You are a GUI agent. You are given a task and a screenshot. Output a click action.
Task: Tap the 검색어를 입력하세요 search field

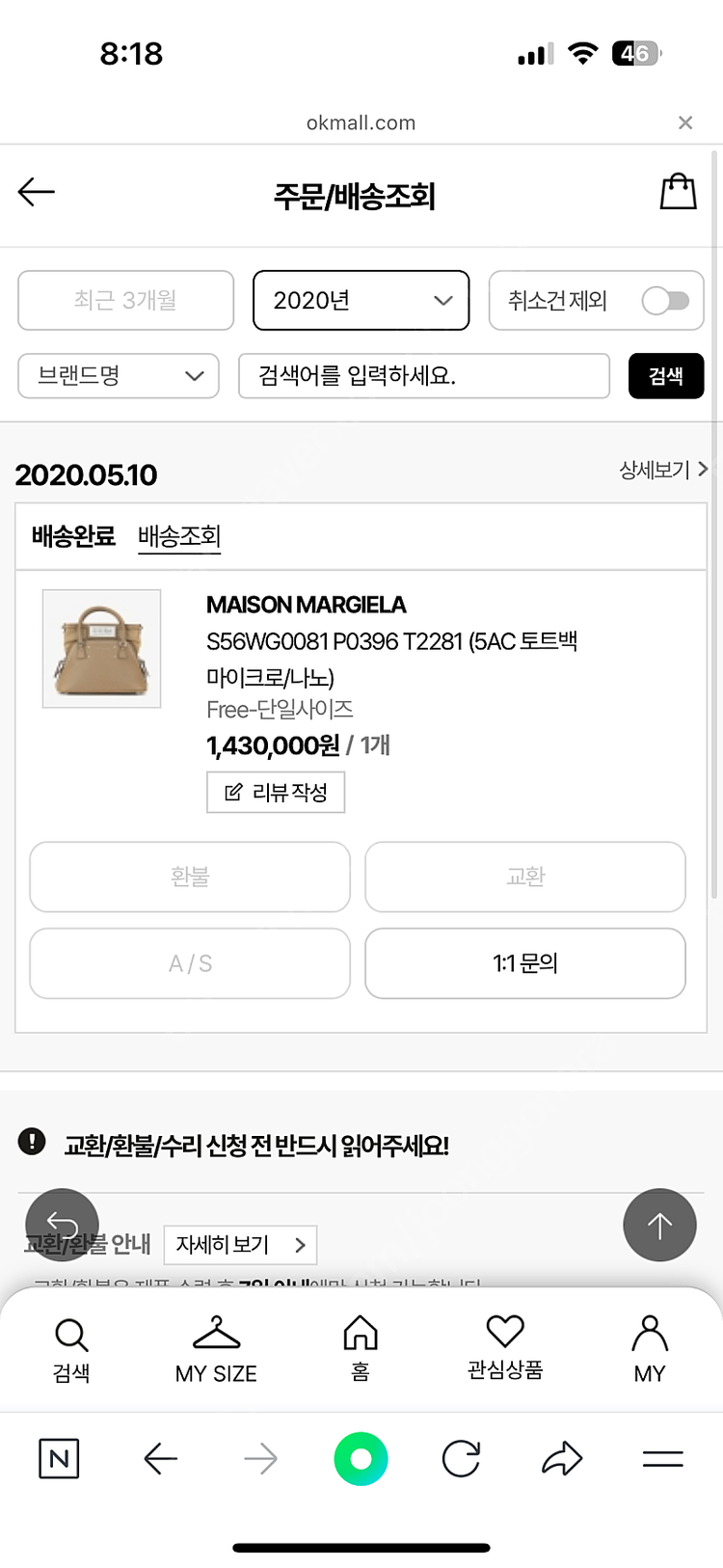pyautogui.click(x=424, y=376)
